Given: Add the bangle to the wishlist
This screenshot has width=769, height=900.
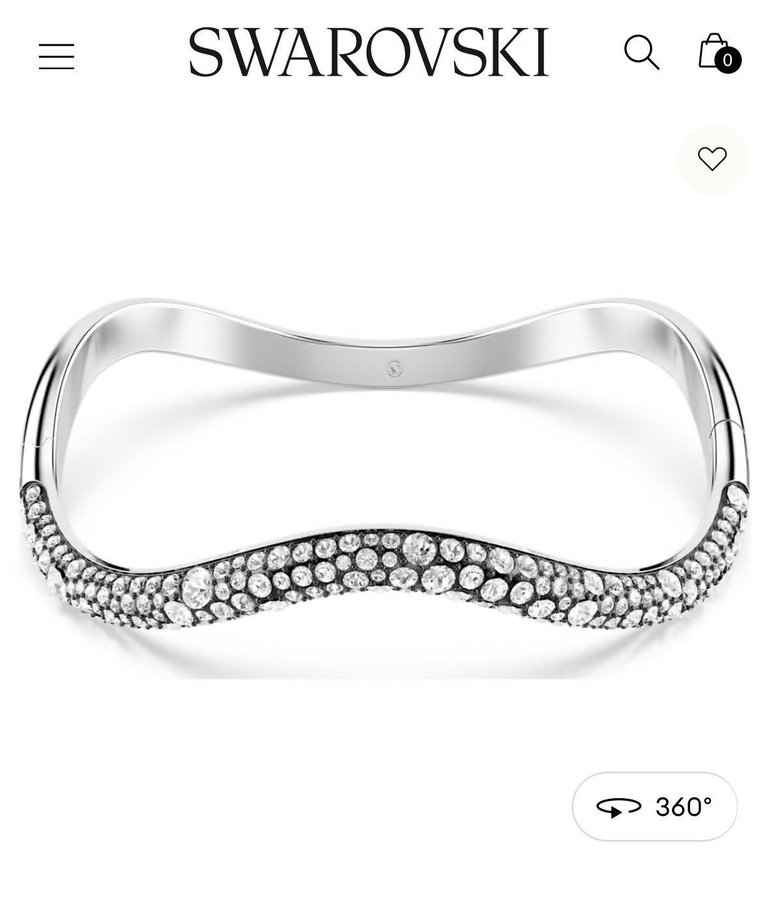Looking at the screenshot, I should click(712, 159).
